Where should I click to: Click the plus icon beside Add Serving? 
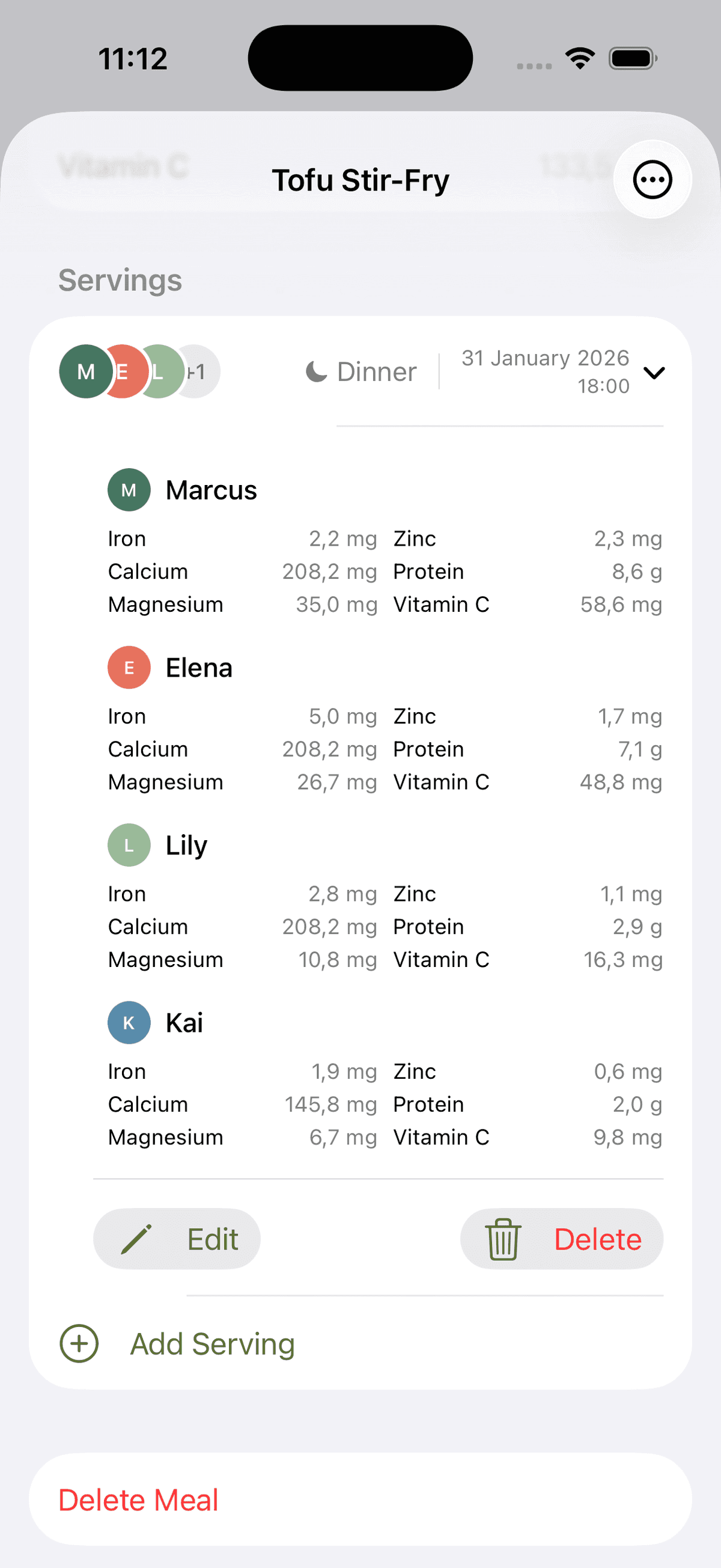(x=79, y=1343)
